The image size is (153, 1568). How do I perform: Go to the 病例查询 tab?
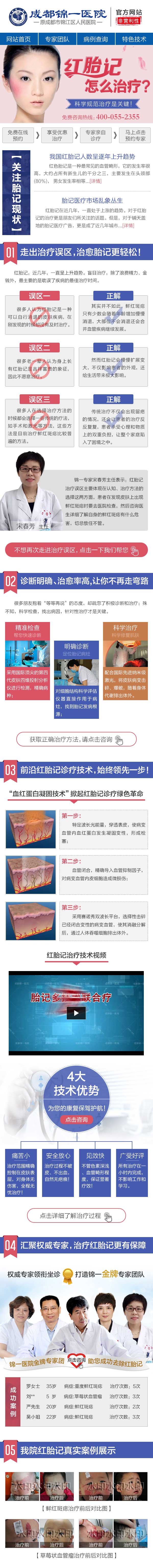click(x=95, y=39)
